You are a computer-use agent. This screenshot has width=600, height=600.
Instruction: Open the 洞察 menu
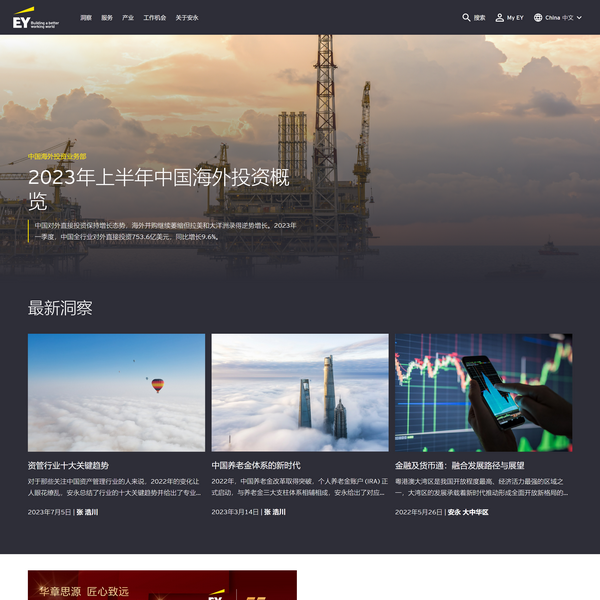coord(86,18)
